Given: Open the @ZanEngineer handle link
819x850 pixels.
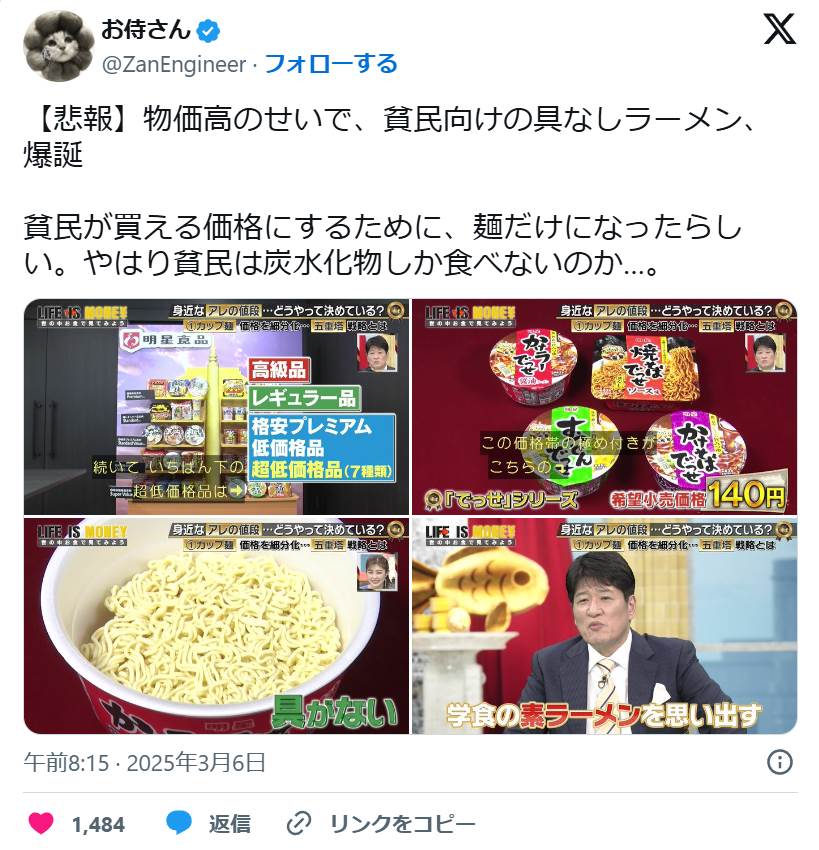Looking at the screenshot, I should click(x=173, y=64).
